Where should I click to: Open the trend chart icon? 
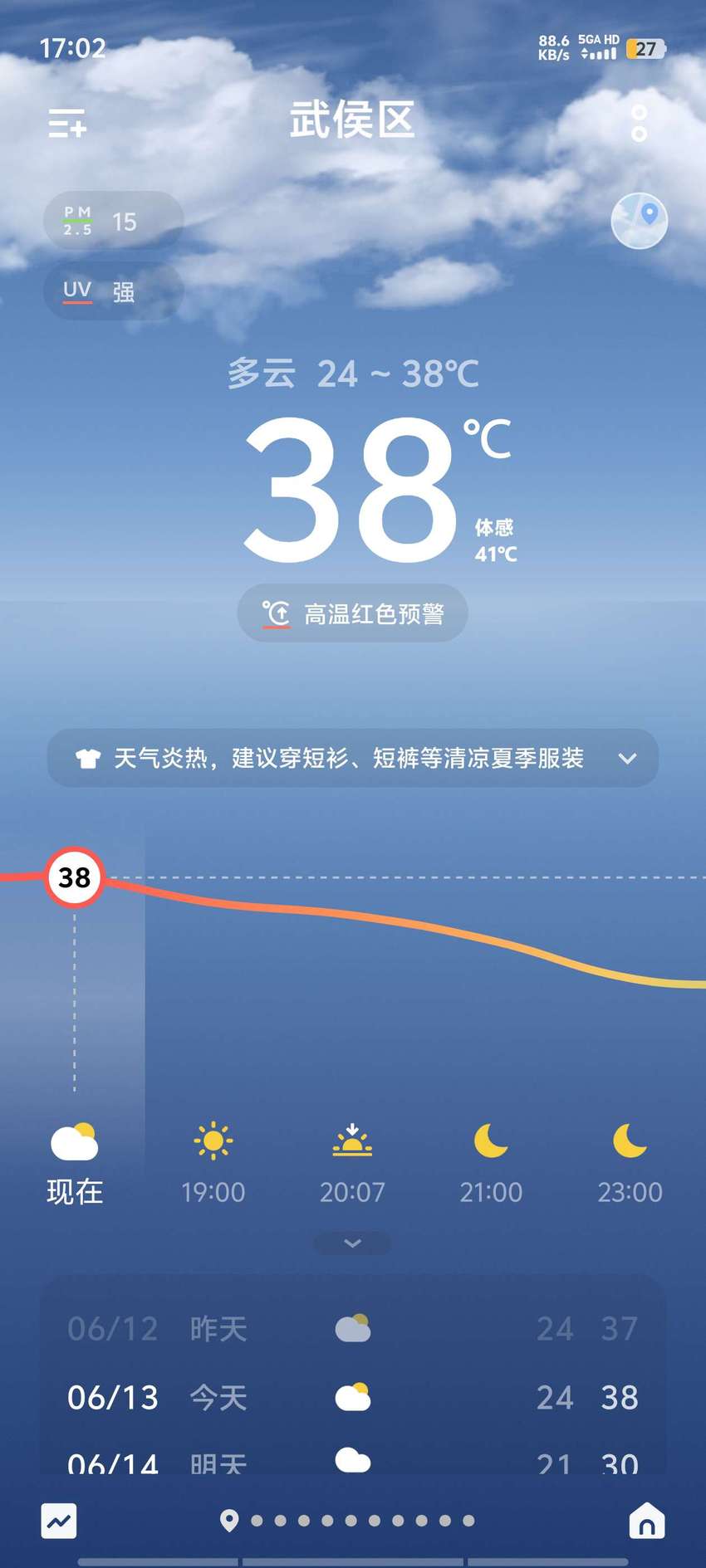pyautogui.click(x=59, y=1521)
